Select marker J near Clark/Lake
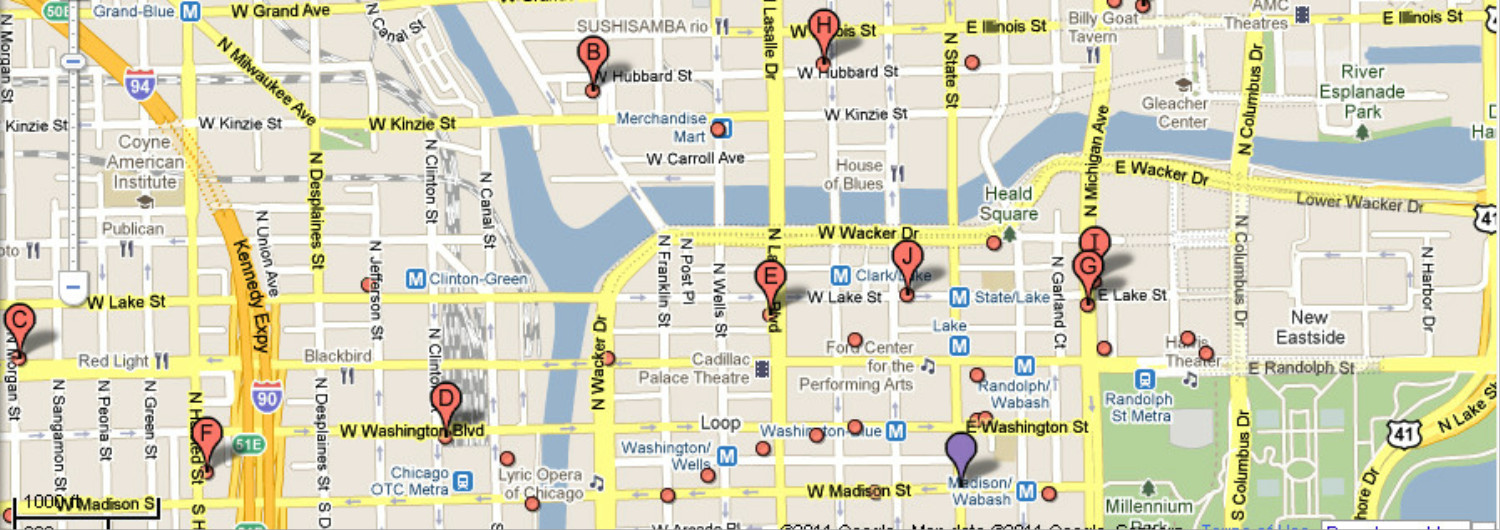1500x530 pixels. 906,260
